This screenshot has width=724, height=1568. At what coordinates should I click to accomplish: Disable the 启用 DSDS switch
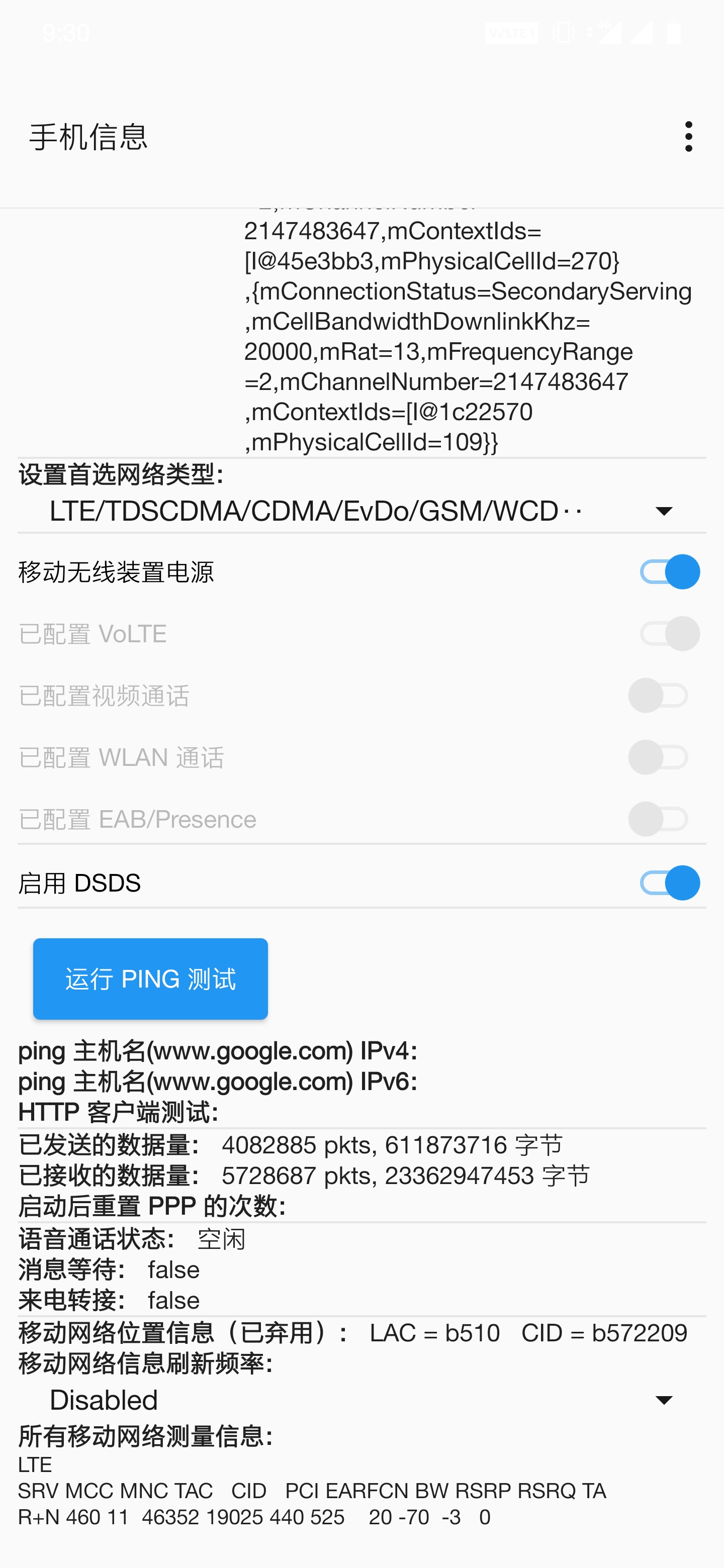point(669,883)
